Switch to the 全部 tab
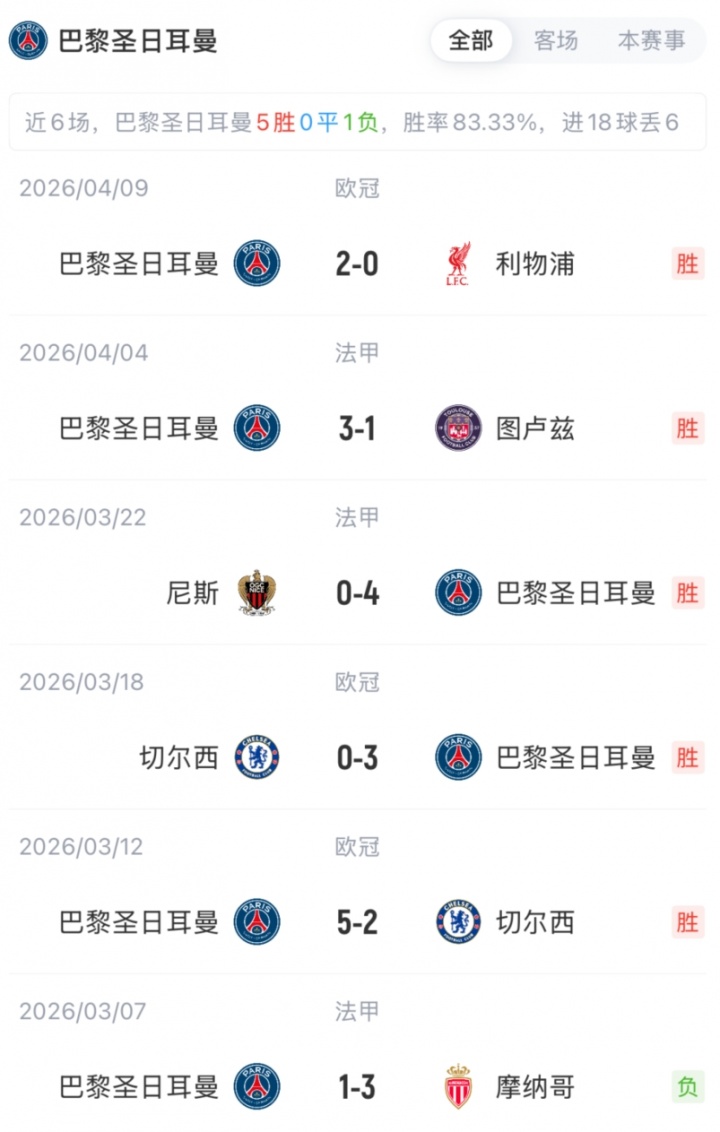 tap(471, 41)
